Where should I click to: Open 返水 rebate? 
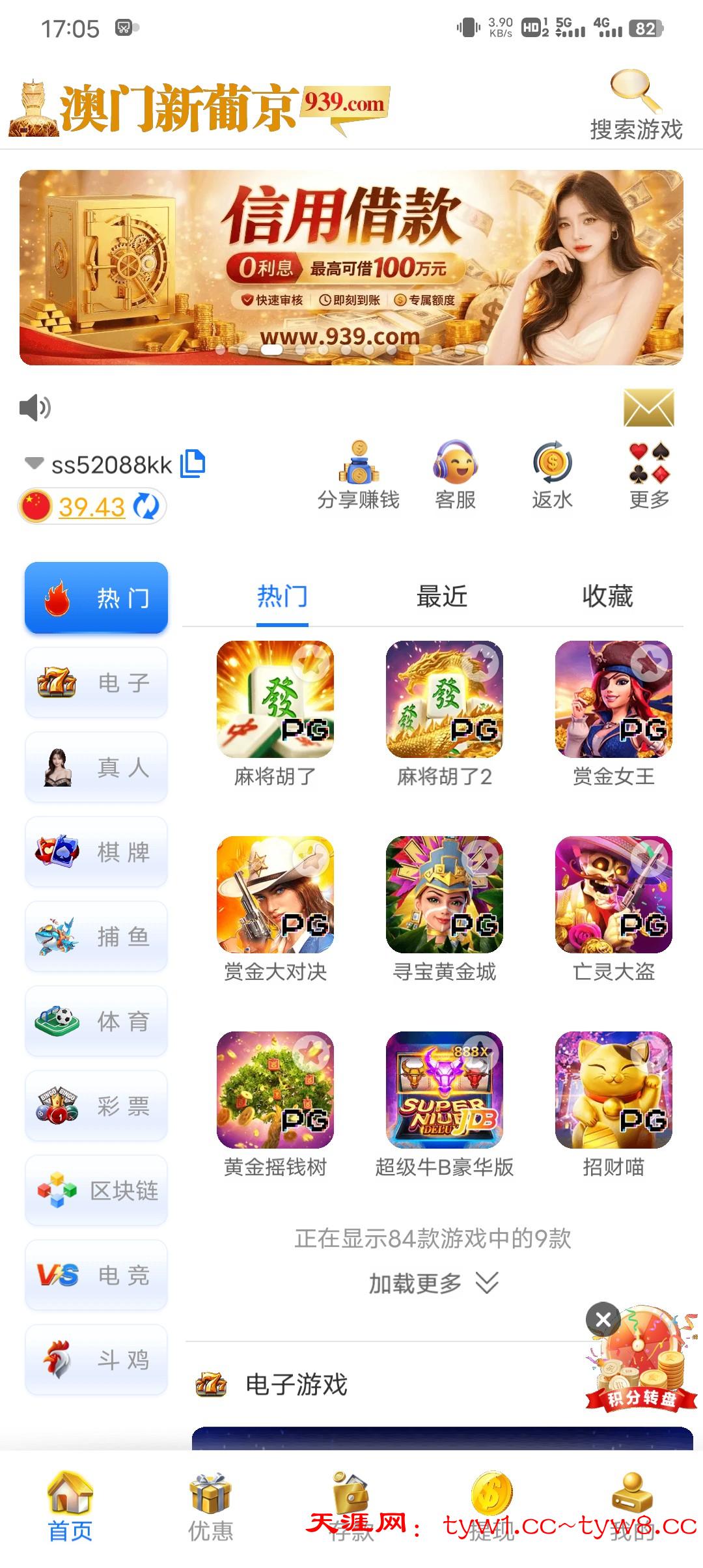[x=552, y=475]
